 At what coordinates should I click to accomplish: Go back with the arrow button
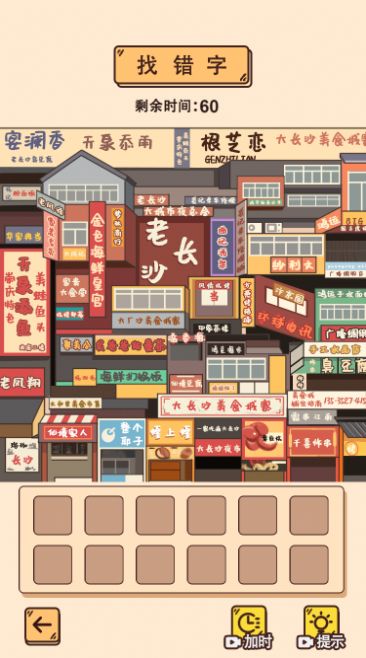[42, 626]
